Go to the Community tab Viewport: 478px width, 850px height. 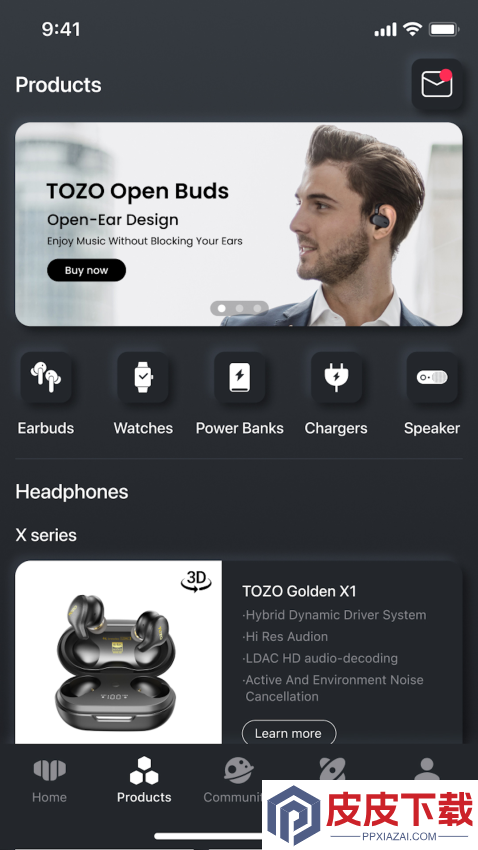(234, 780)
